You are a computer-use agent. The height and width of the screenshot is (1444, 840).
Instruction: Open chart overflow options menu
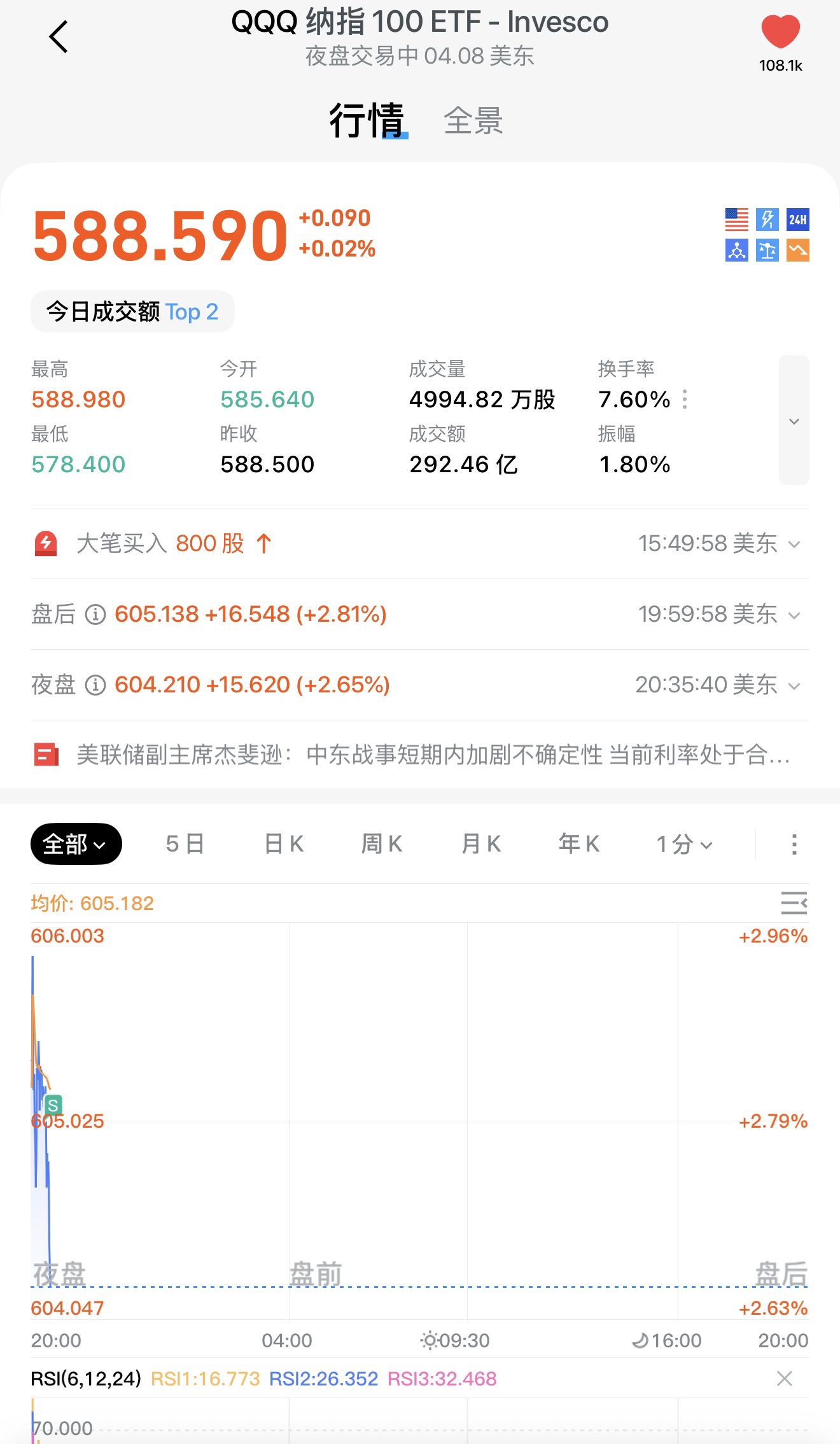click(794, 845)
